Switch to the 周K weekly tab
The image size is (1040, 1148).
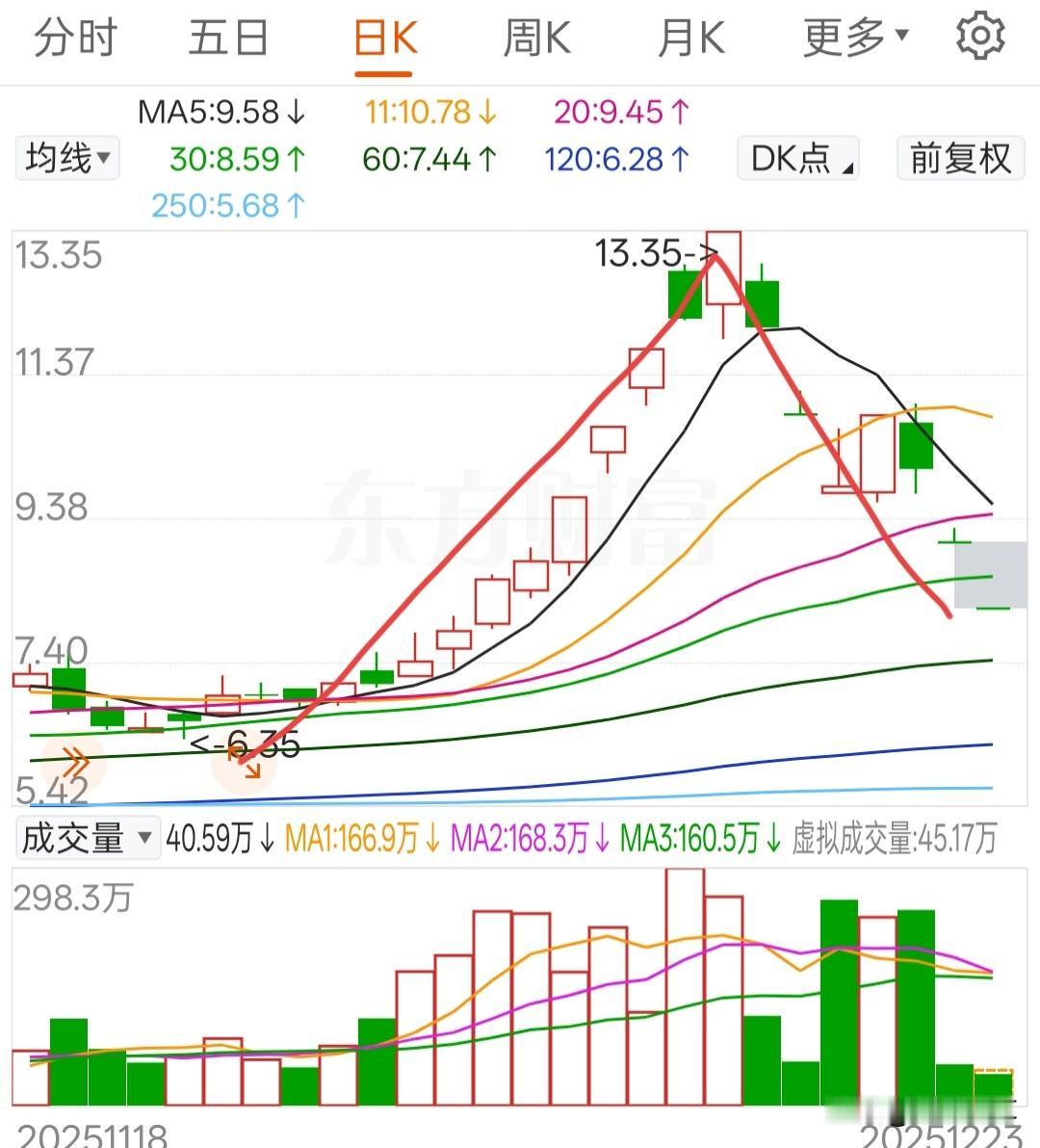(x=535, y=36)
